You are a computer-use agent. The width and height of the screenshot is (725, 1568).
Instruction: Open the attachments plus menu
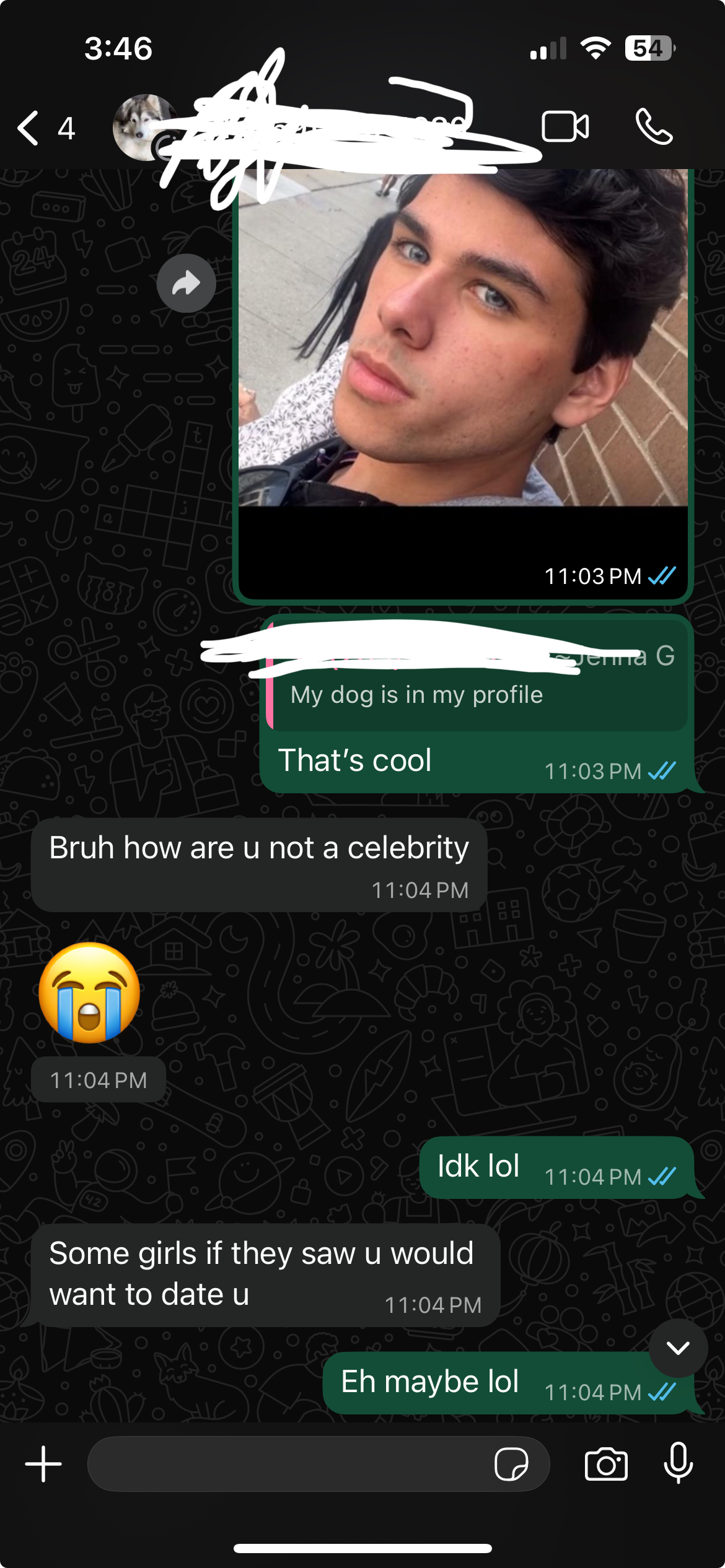coord(43,1464)
